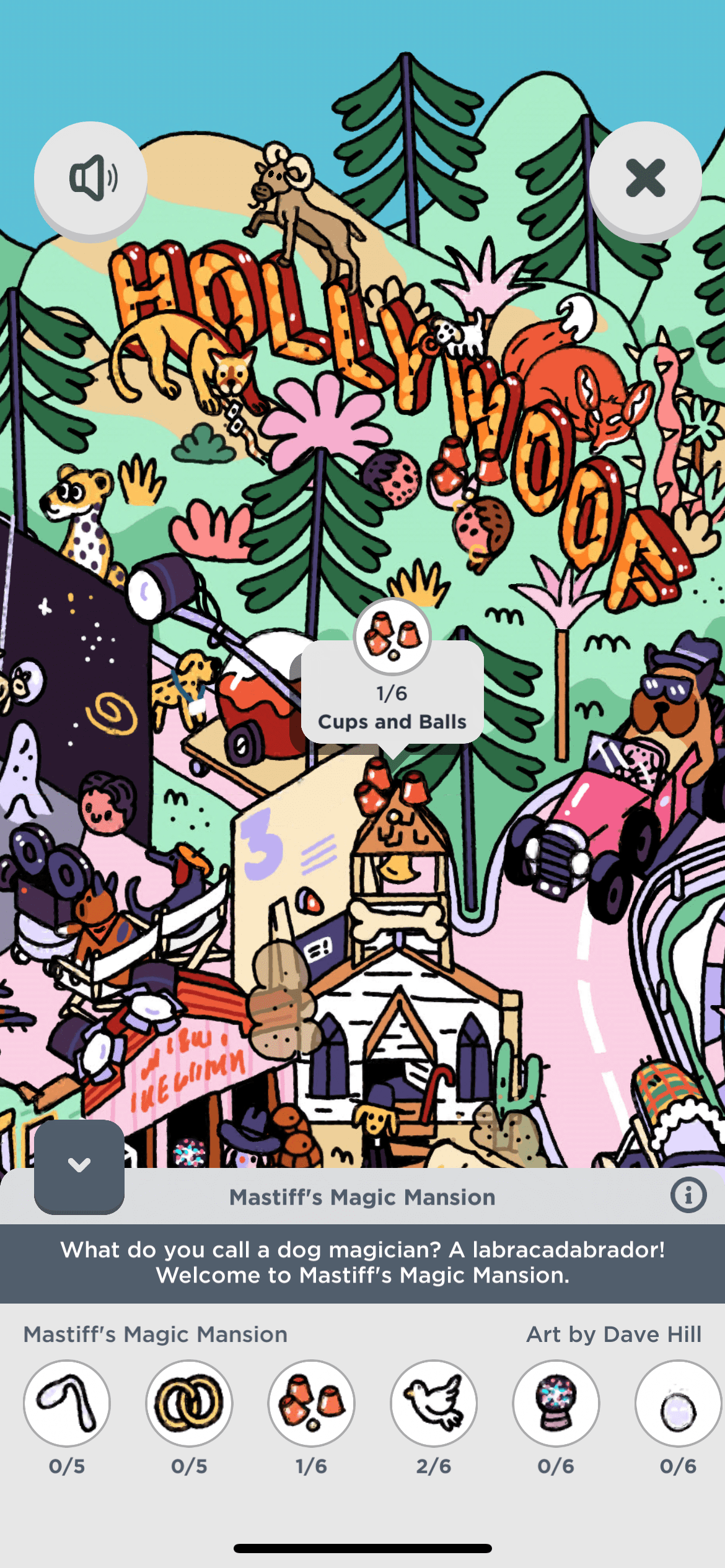Image resolution: width=725 pixels, height=1568 pixels.
Task: Select the egg item 0/6
Action: 678,1403
